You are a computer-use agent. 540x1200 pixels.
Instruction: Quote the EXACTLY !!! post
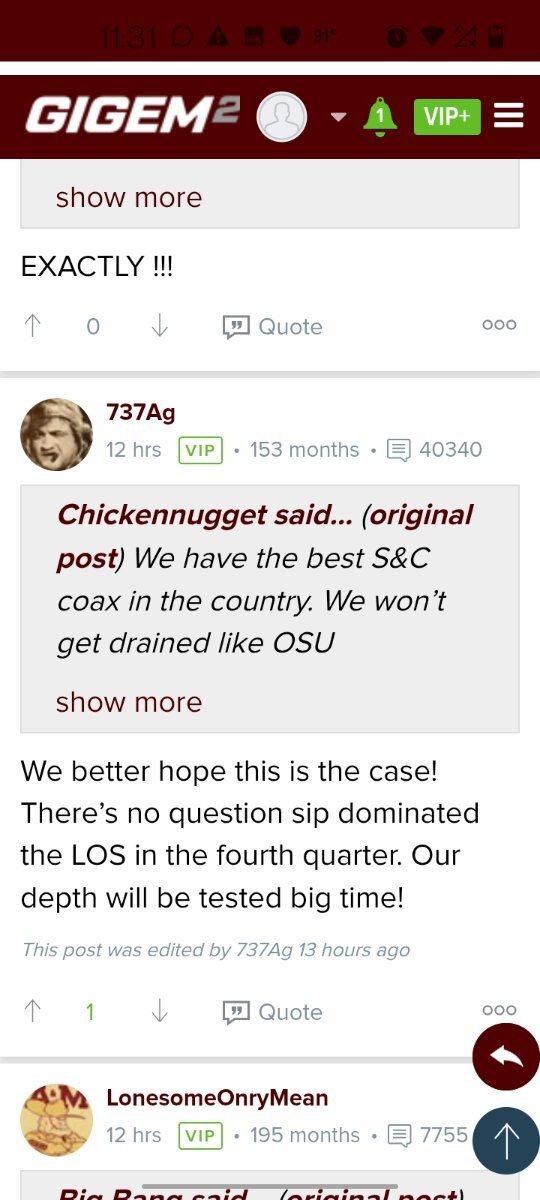click(272, 326)
